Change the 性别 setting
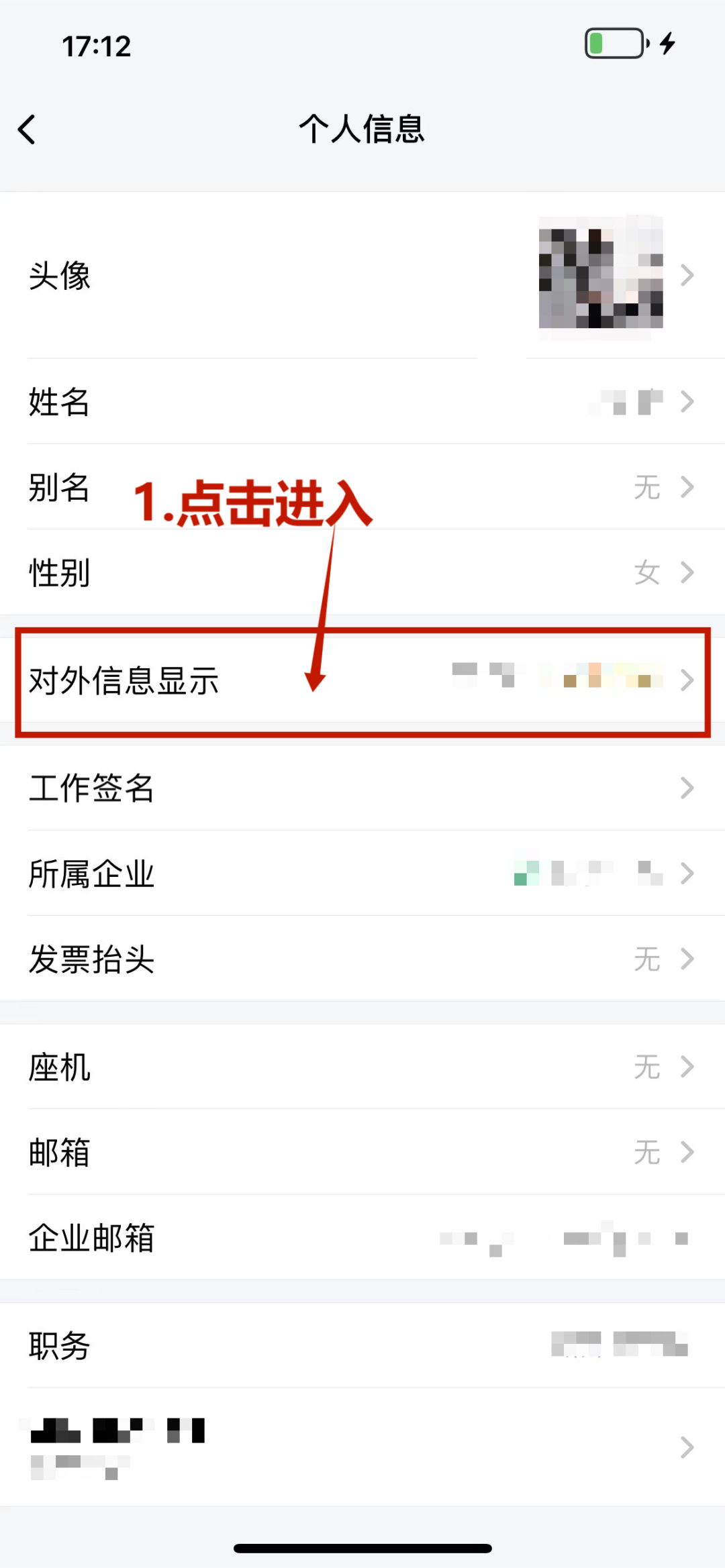This screenshot has width=725, height=1568. click(x=362, y=572)
